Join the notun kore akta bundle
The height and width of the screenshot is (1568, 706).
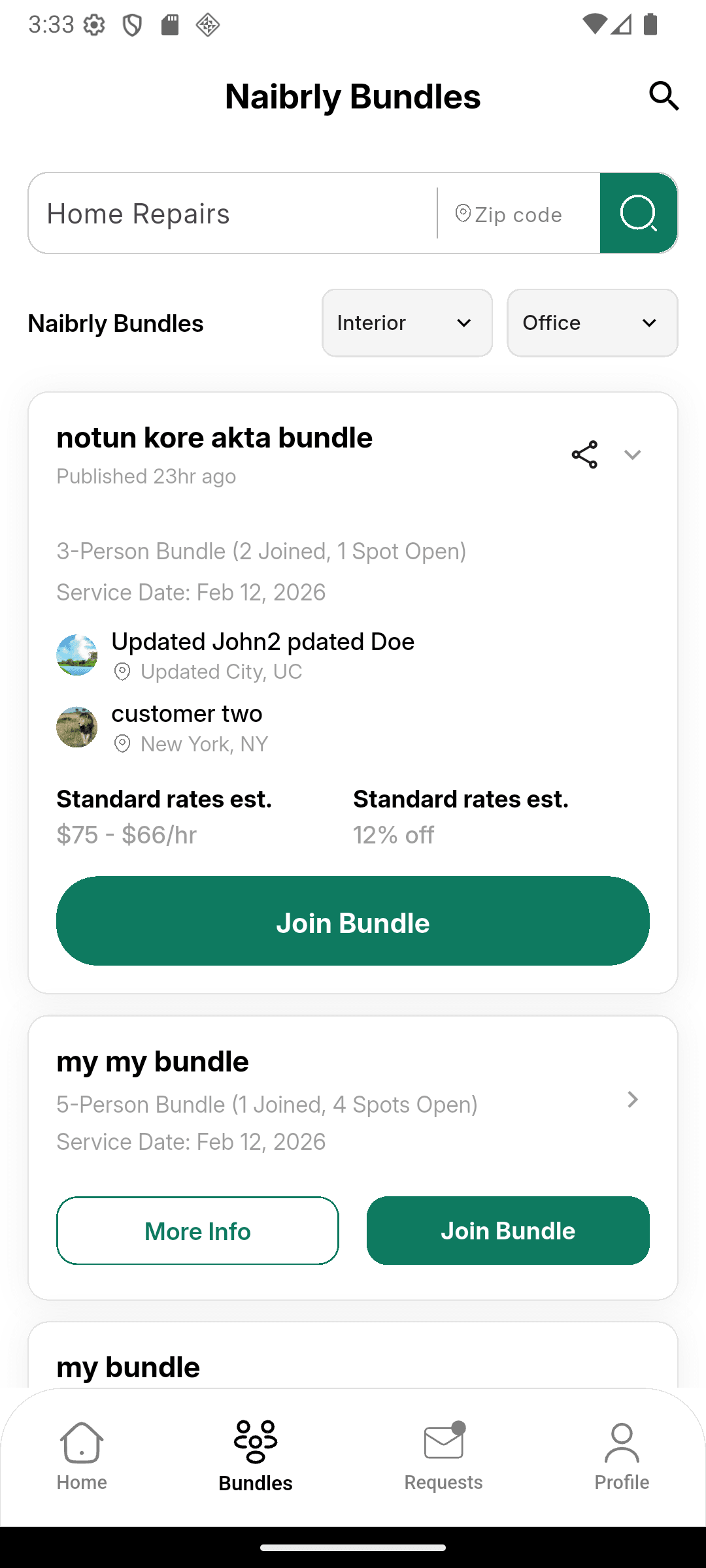point(353,922)
